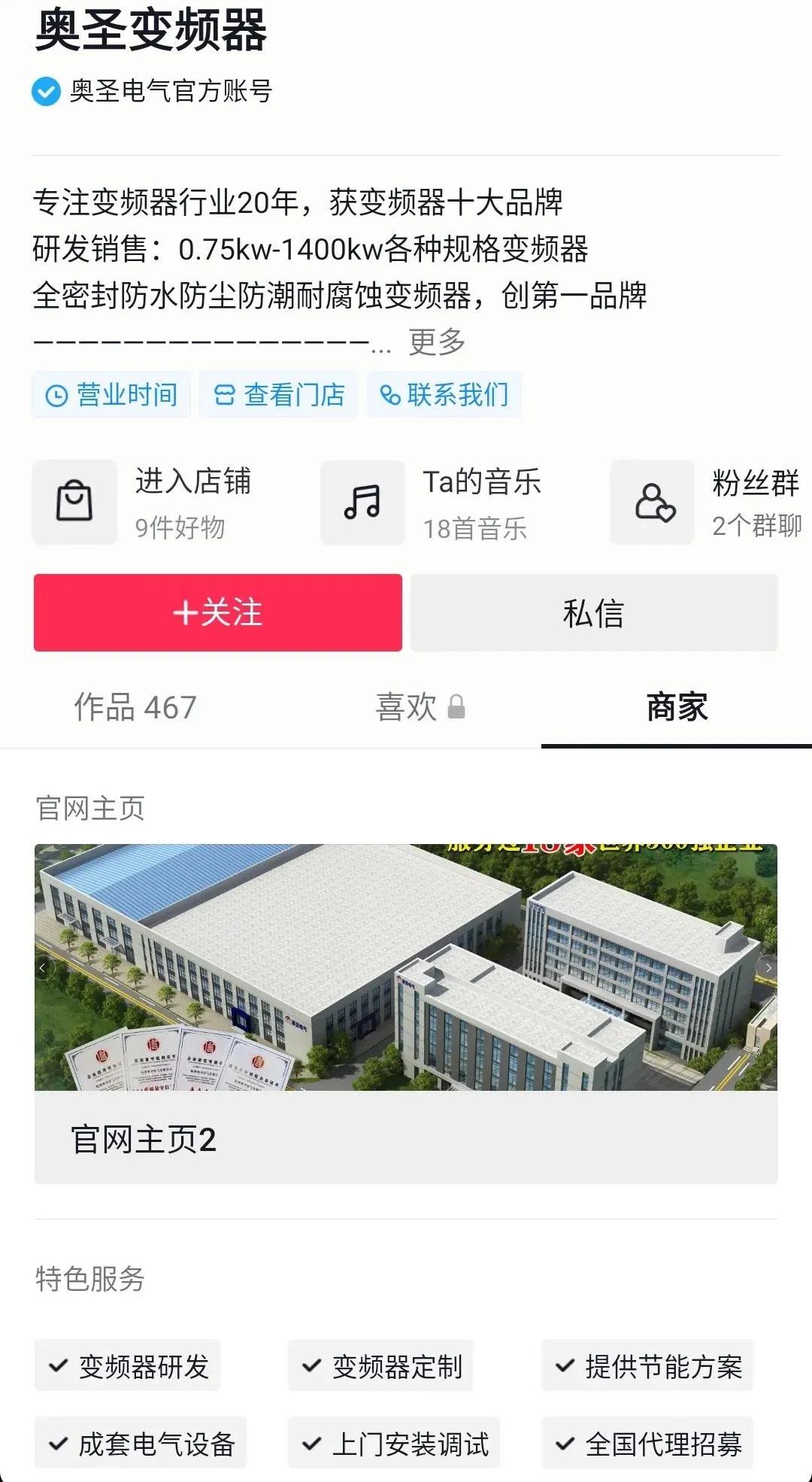
Task: Expand the profile description via 更多
Action: [x=437, y=340]
